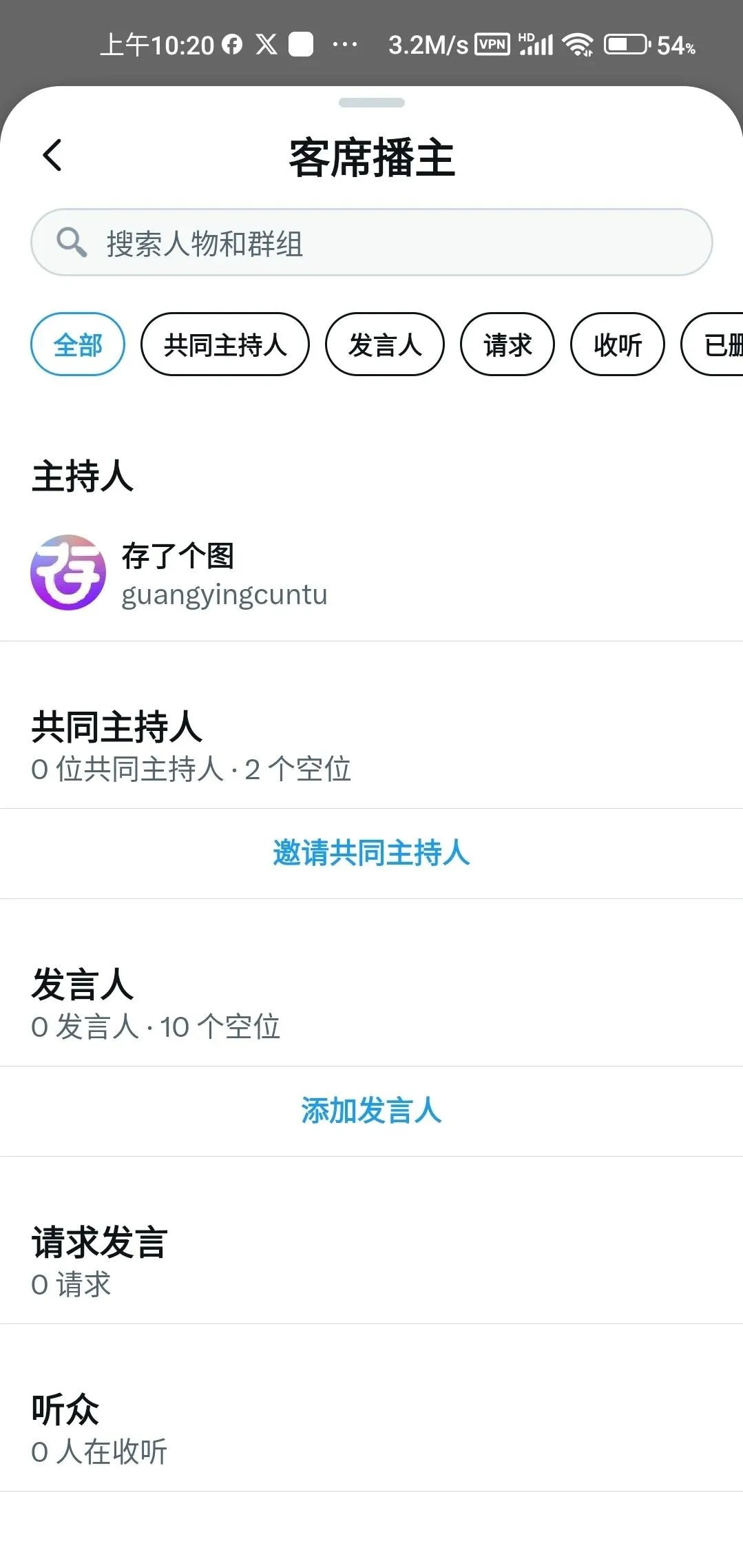Click the VPN indicator in the status bar
This screenshot has height=1568, width=743.
(x=491, y=45)
